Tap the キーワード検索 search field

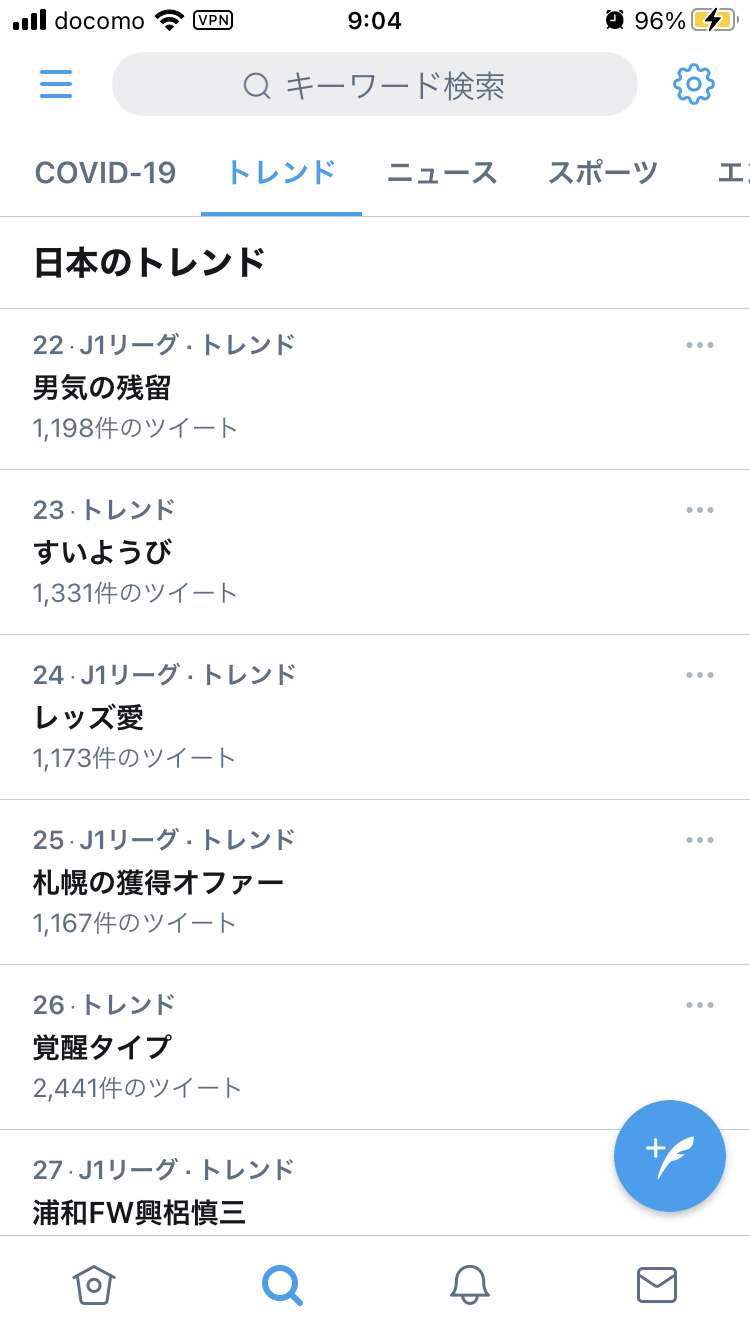click(374, 85)
